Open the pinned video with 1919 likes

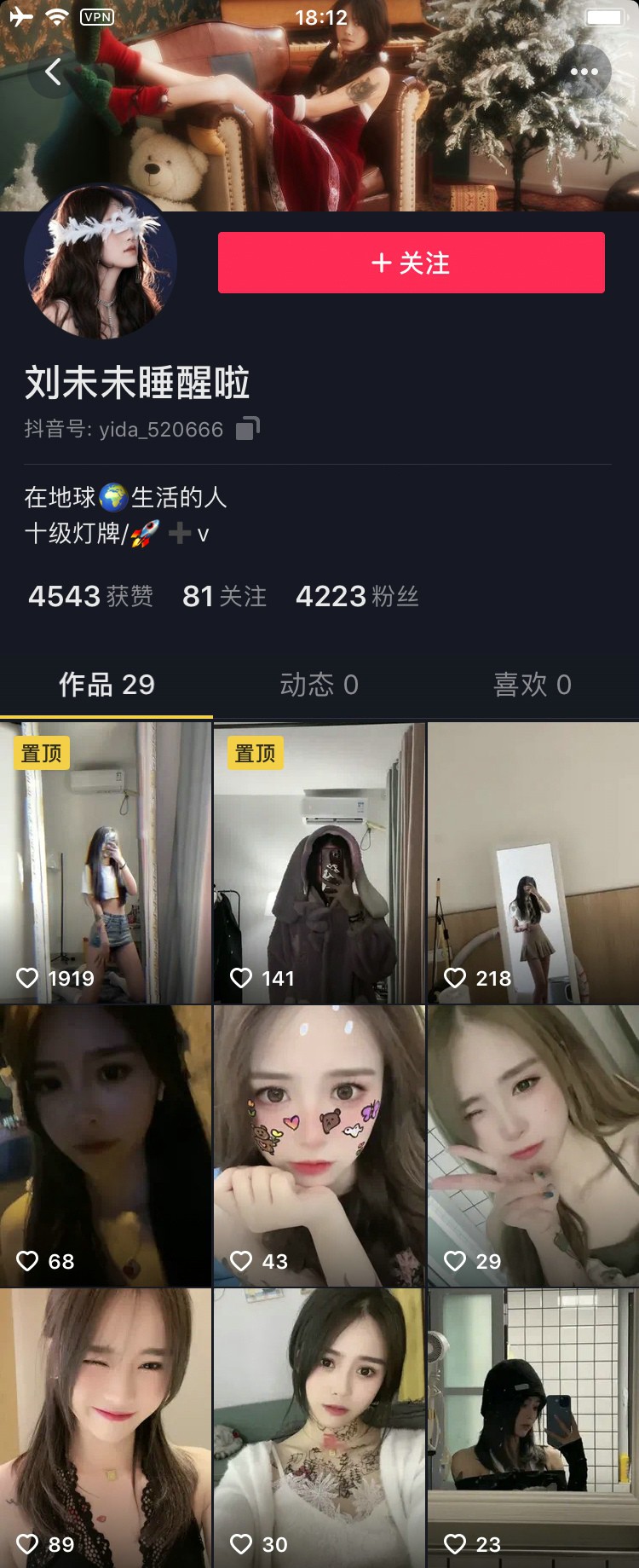[106, 862]
